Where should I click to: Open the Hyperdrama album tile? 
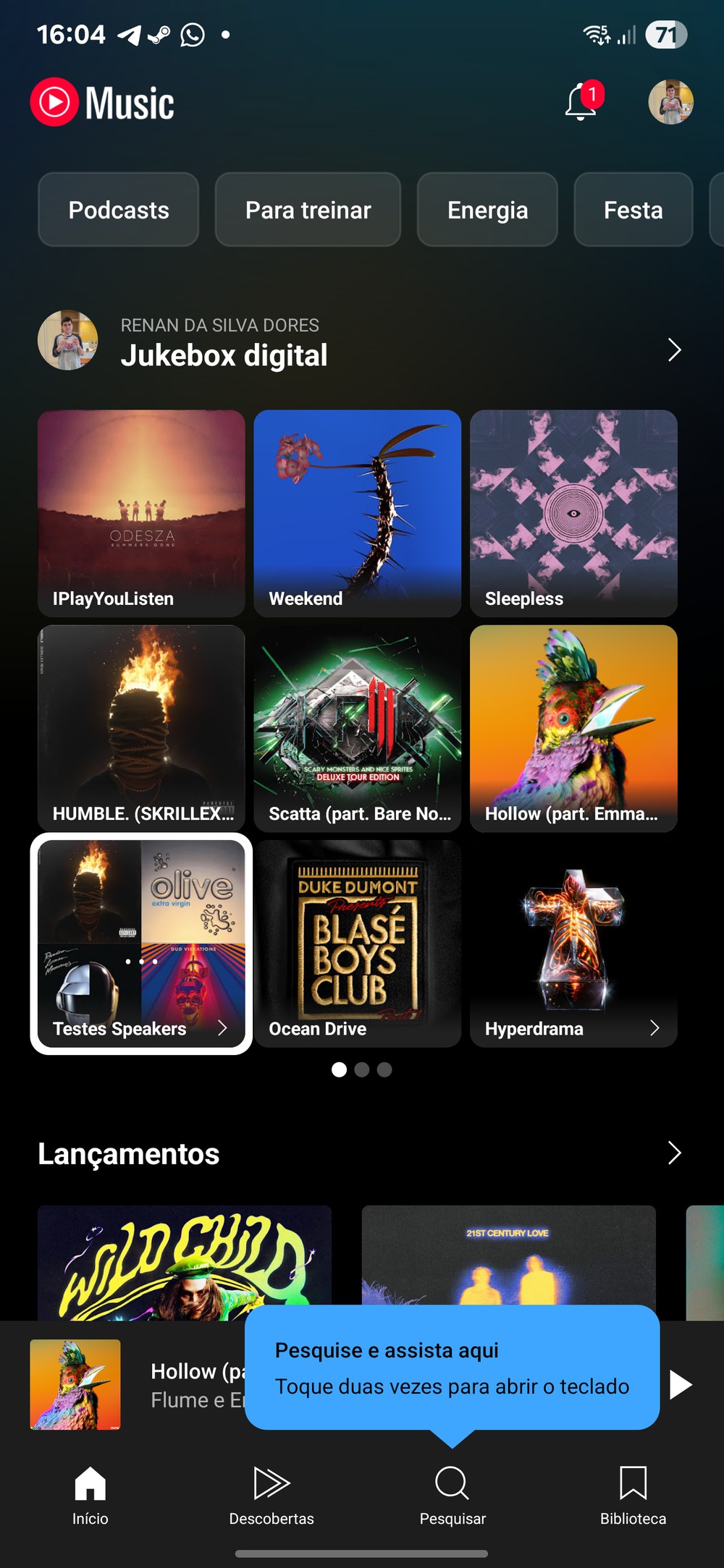point(573,944)
